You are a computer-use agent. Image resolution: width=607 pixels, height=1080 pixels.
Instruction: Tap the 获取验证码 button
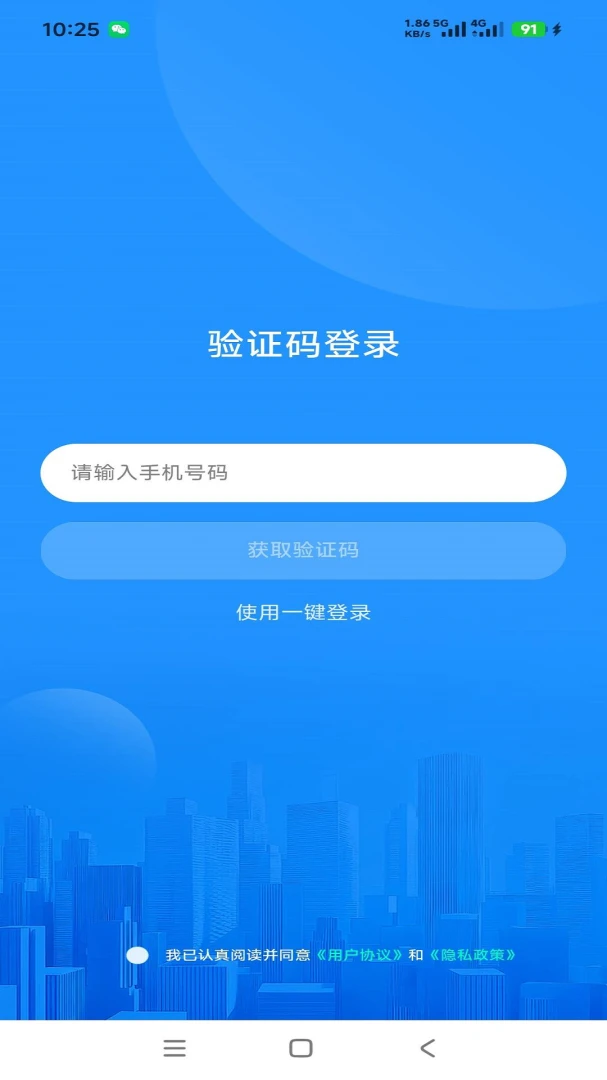(303, 550)
